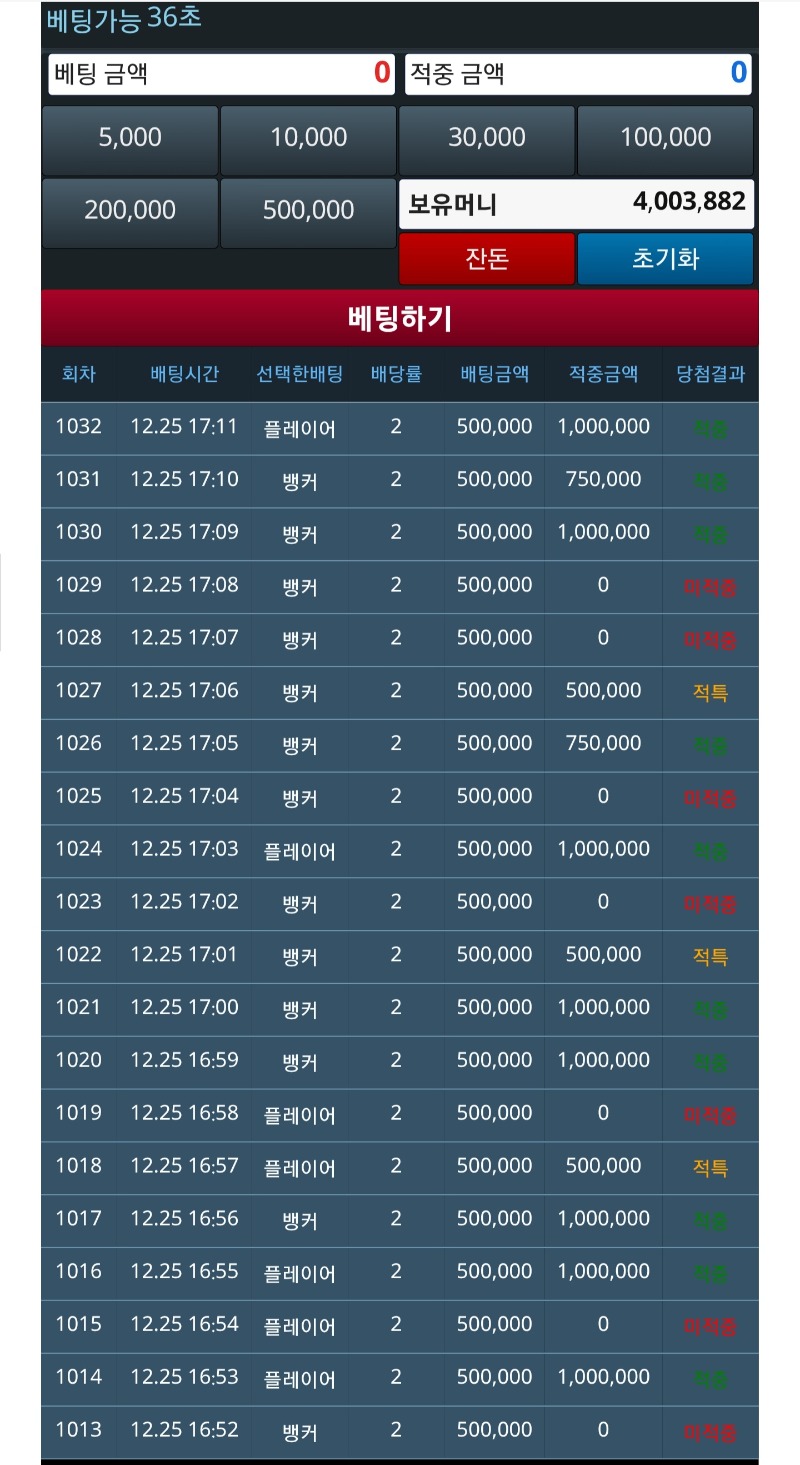800x1465 pixels.
Task: Select the 5,000 bet amount
Action: pyautogui.click(x=130, y=139)
